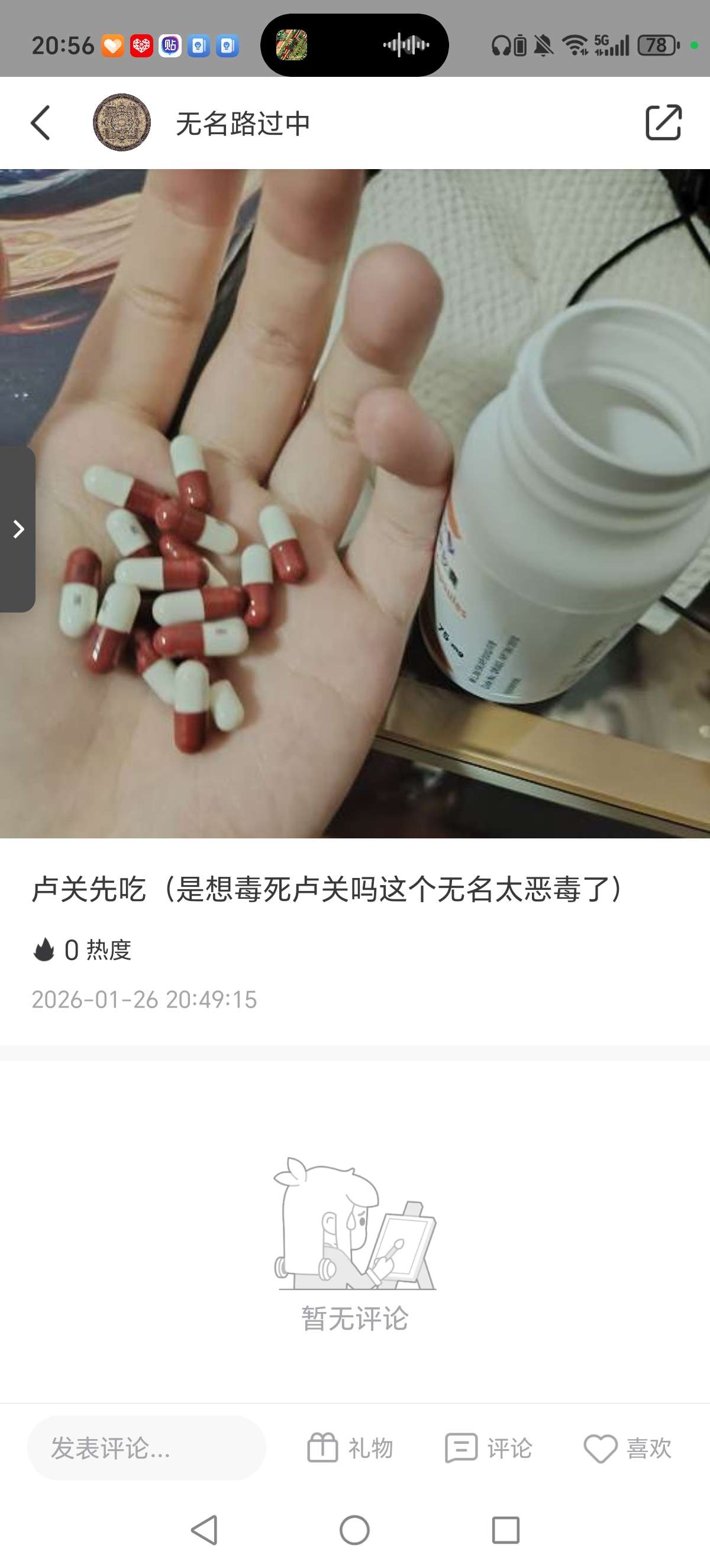Viewport: 710px width, 1568px height.
Task: Open the pill photo full screen
Action: [355, 503]
